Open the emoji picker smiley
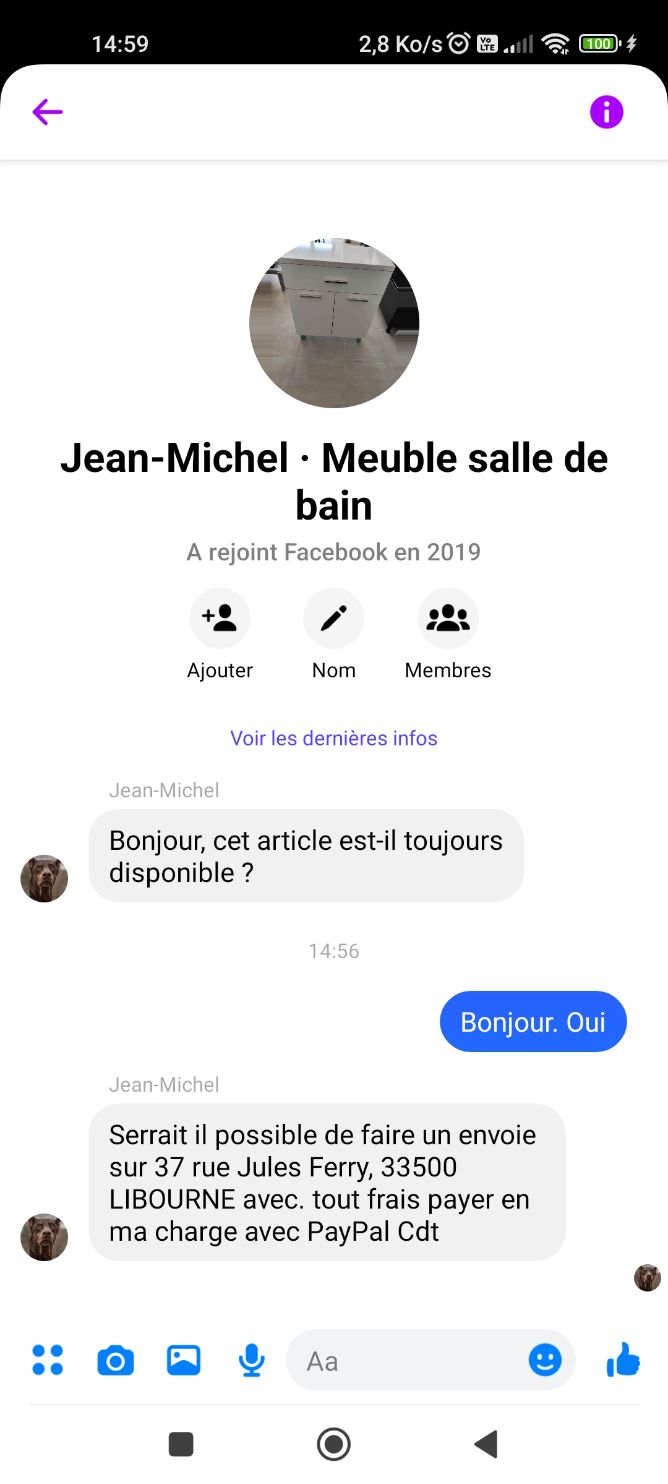The width and height of the screenshot is (668, 1484). click(x=545, y=1360)
